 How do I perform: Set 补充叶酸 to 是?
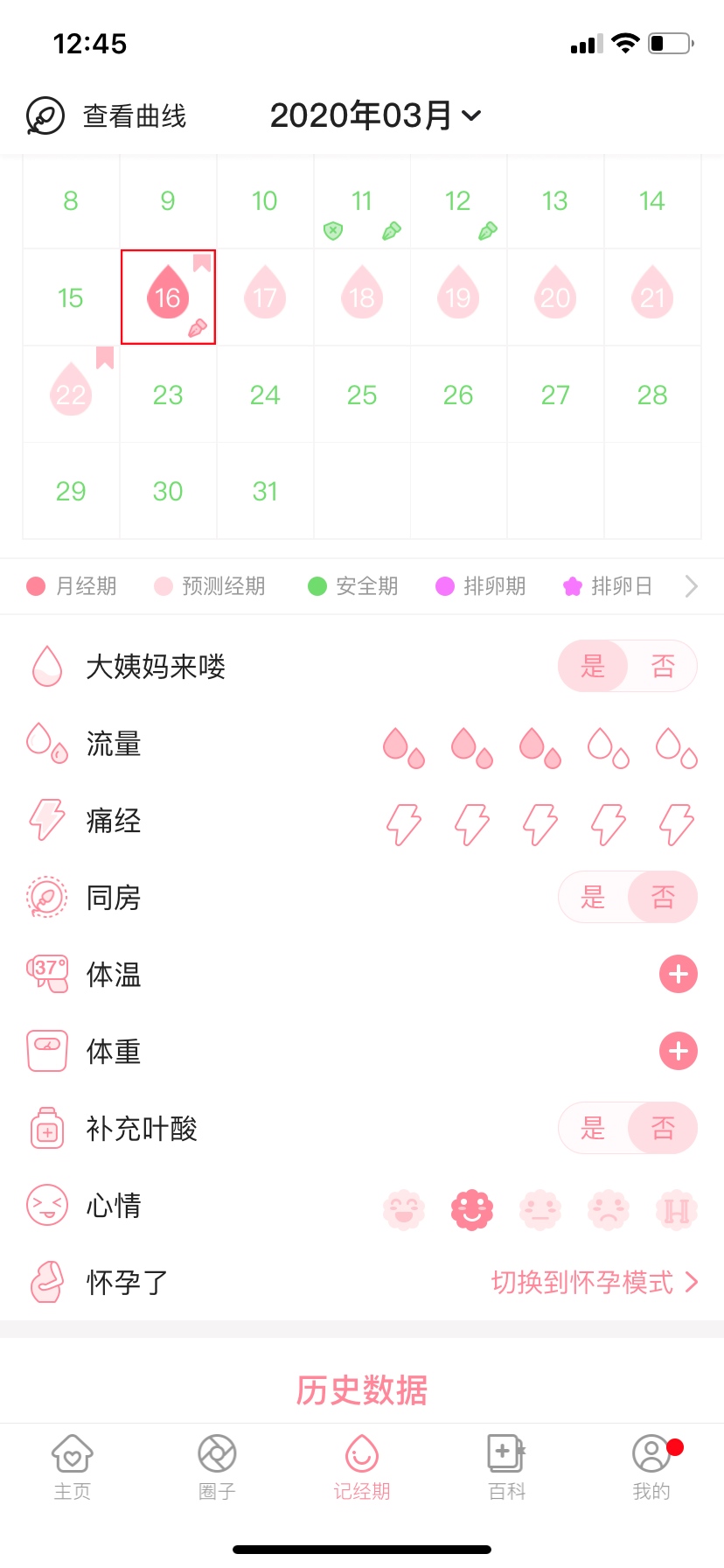593,1129
